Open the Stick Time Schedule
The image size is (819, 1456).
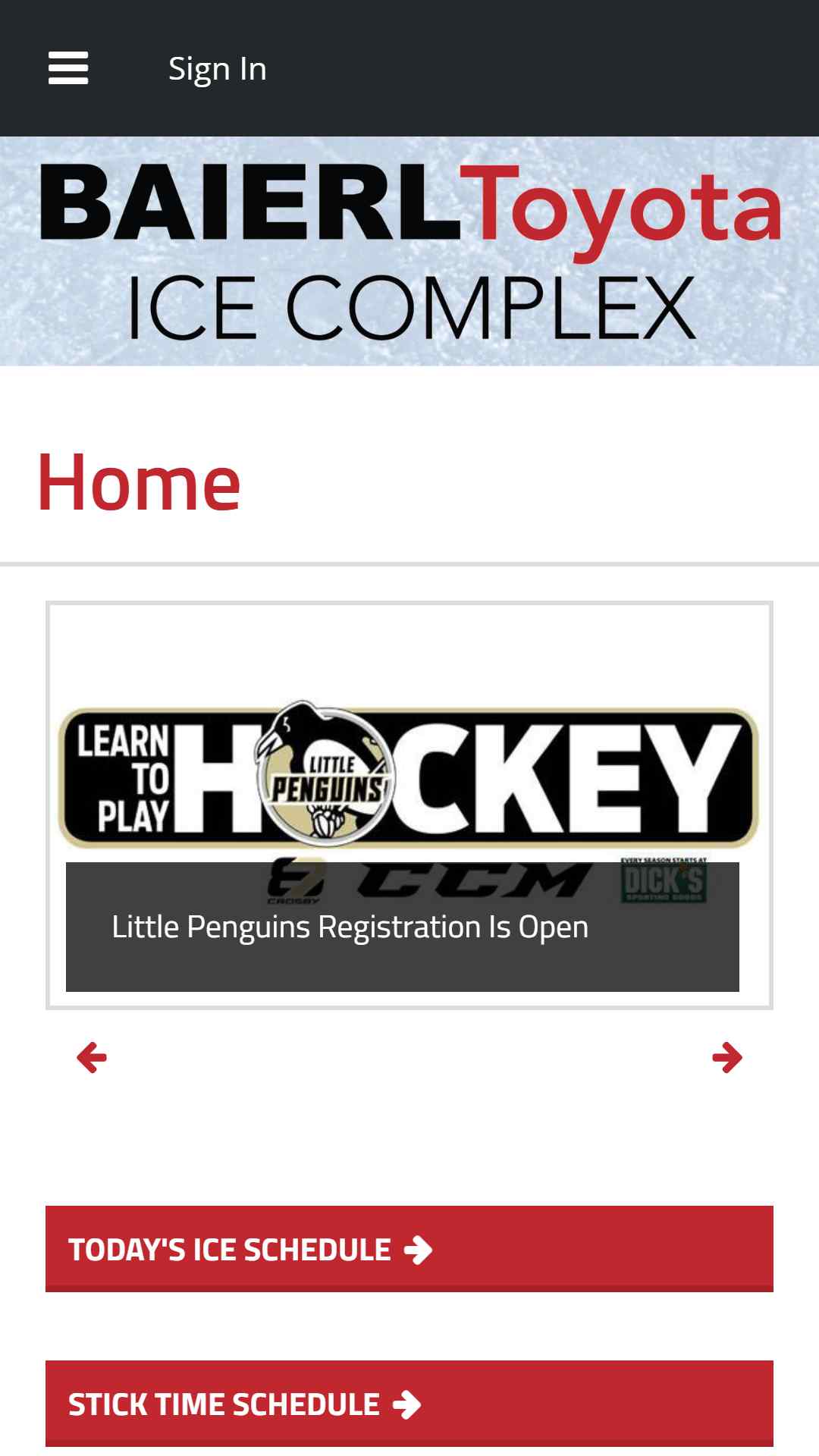pyautogui.click(x=409, y=1404)
